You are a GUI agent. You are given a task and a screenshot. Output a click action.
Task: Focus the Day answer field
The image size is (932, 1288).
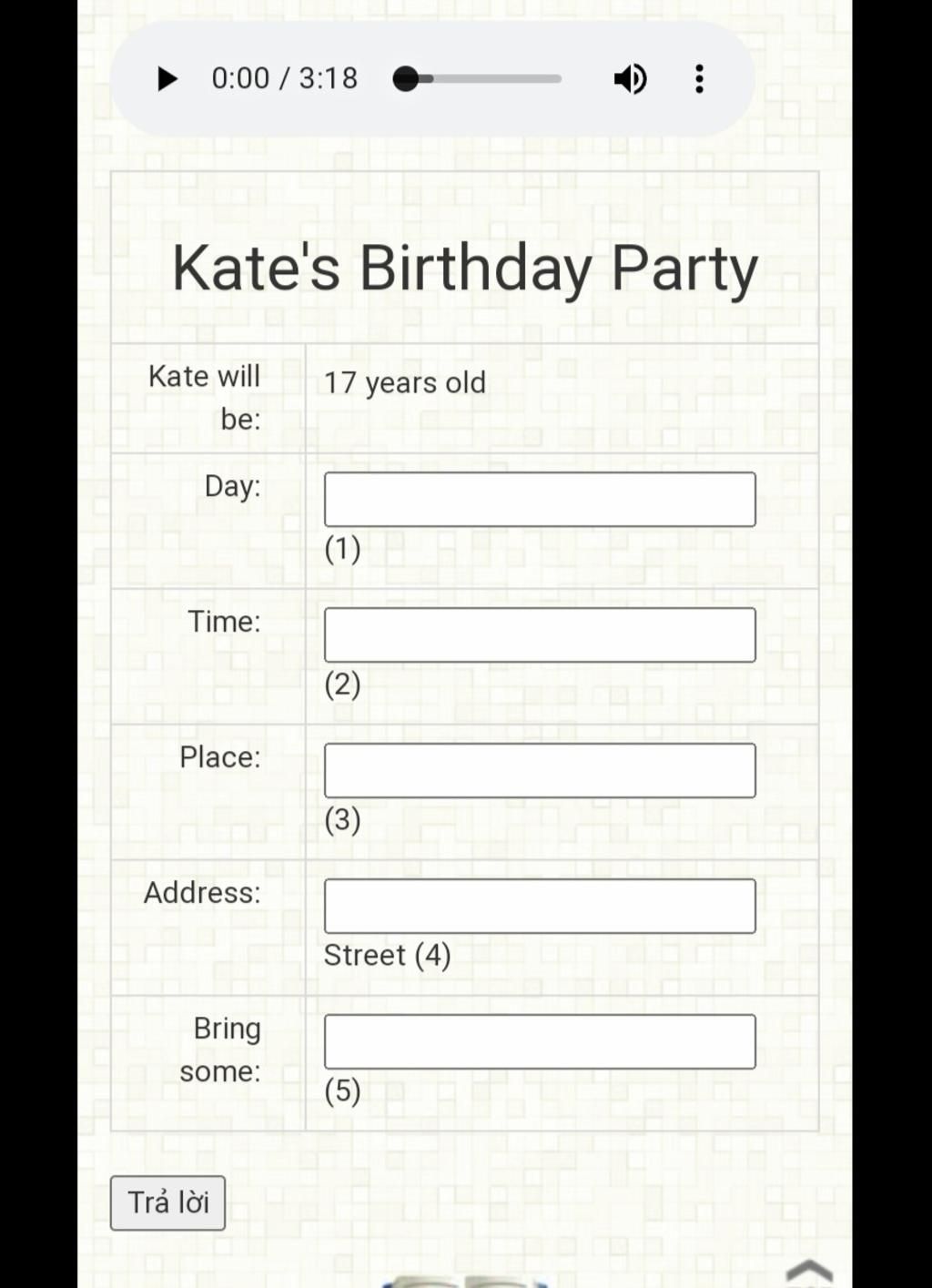pos(540,500)
